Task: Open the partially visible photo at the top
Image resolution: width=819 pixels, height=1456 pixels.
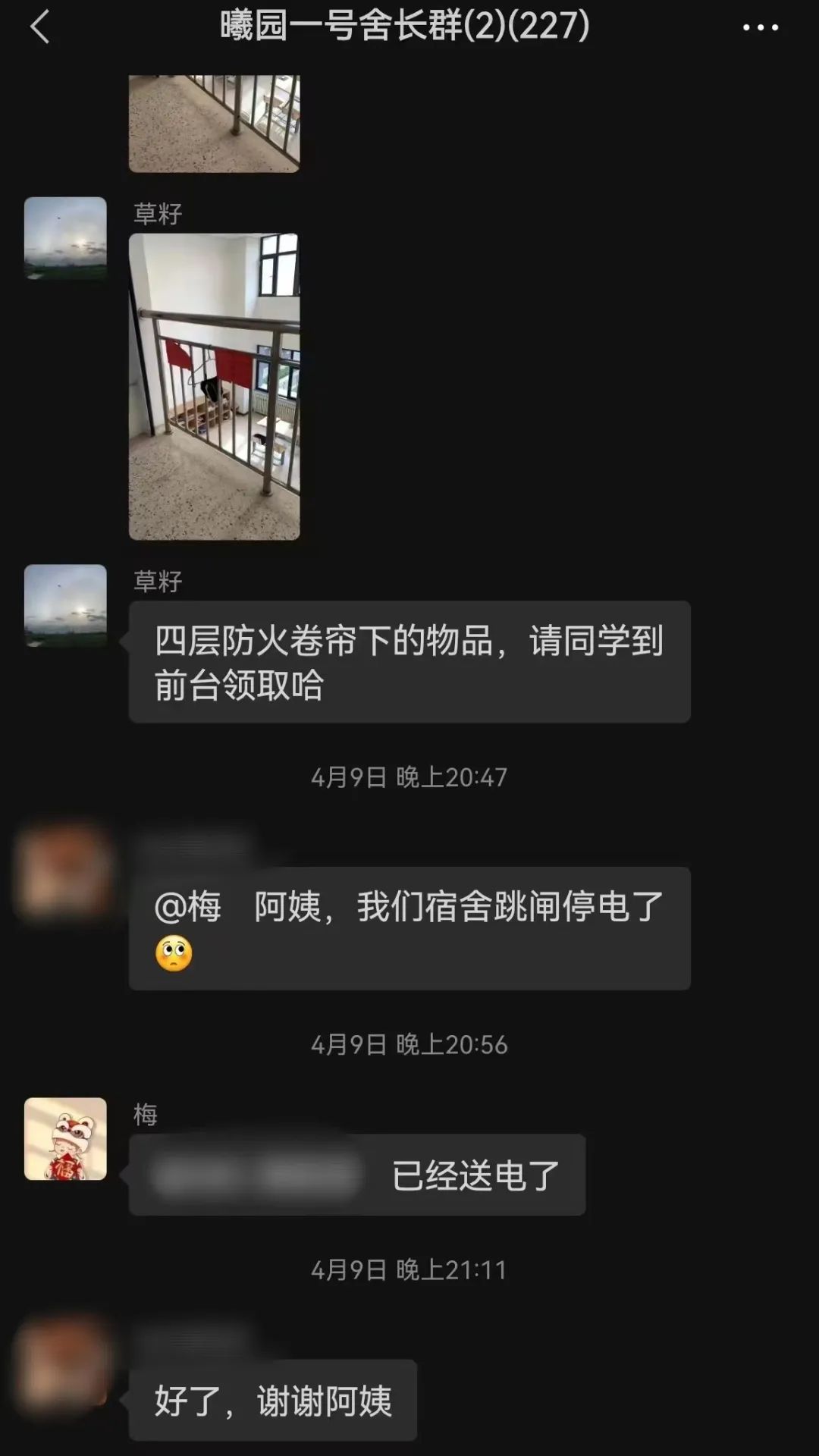Action: pyautogui.click(x=214, y=123)
